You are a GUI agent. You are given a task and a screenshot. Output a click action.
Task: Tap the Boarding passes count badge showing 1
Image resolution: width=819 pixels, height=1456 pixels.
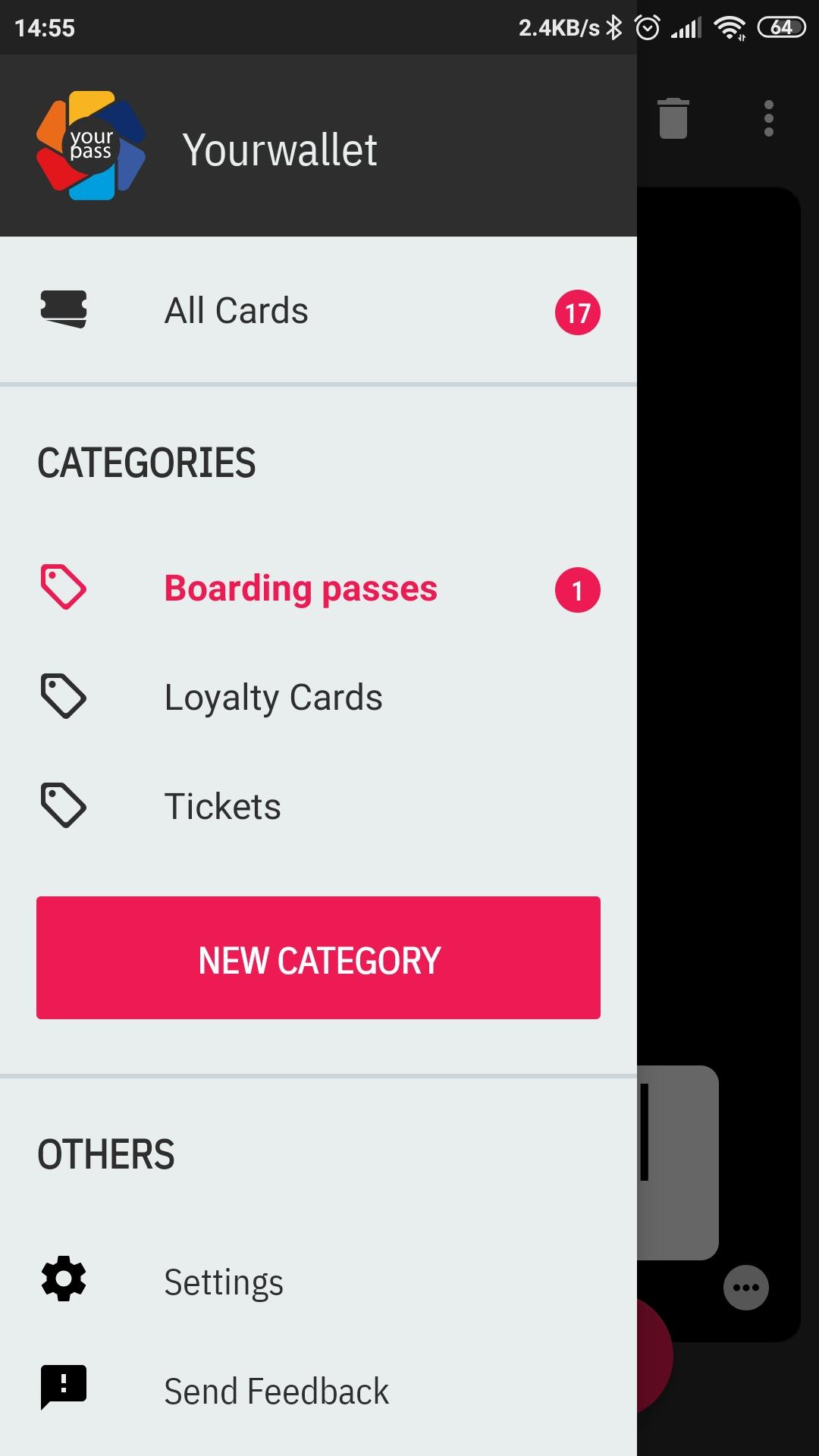point(577,589)
